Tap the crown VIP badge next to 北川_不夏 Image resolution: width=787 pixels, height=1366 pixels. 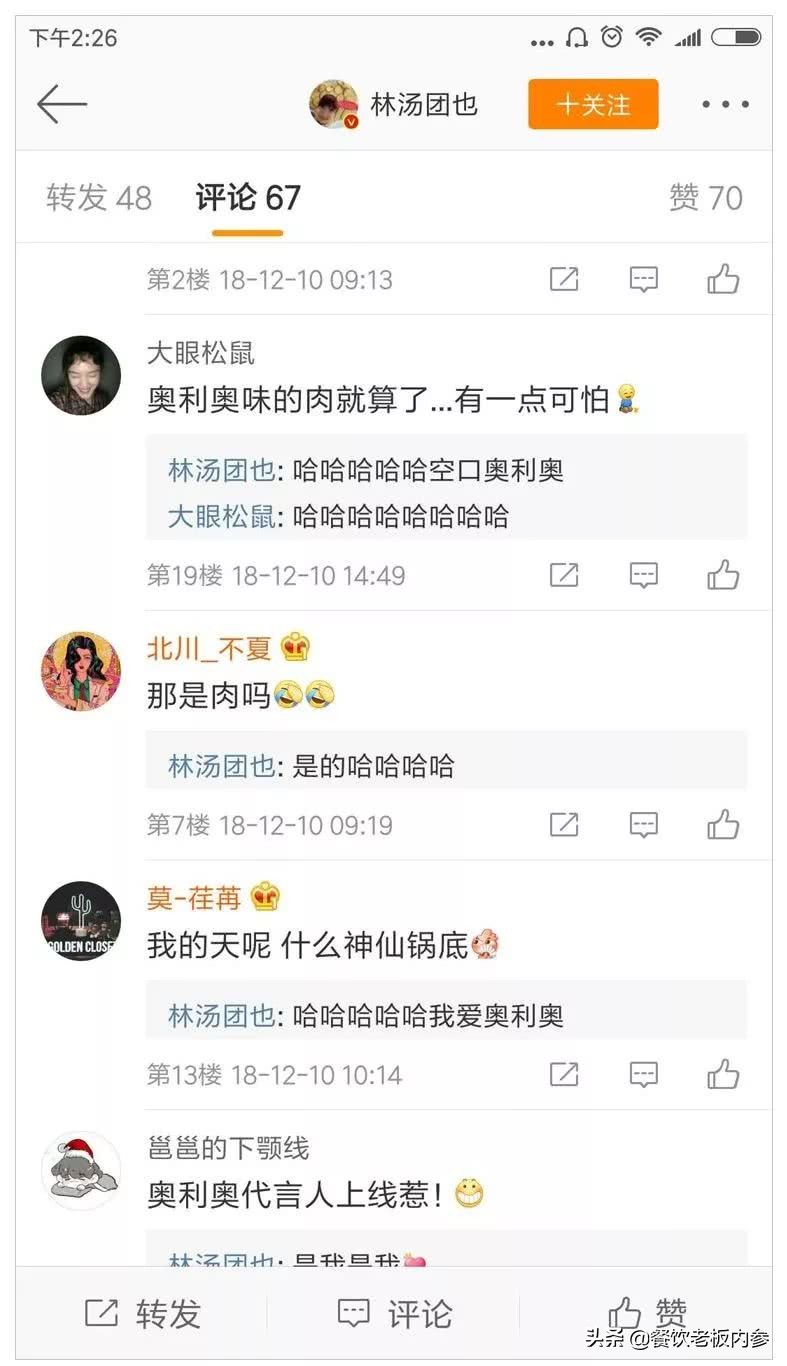295,648
